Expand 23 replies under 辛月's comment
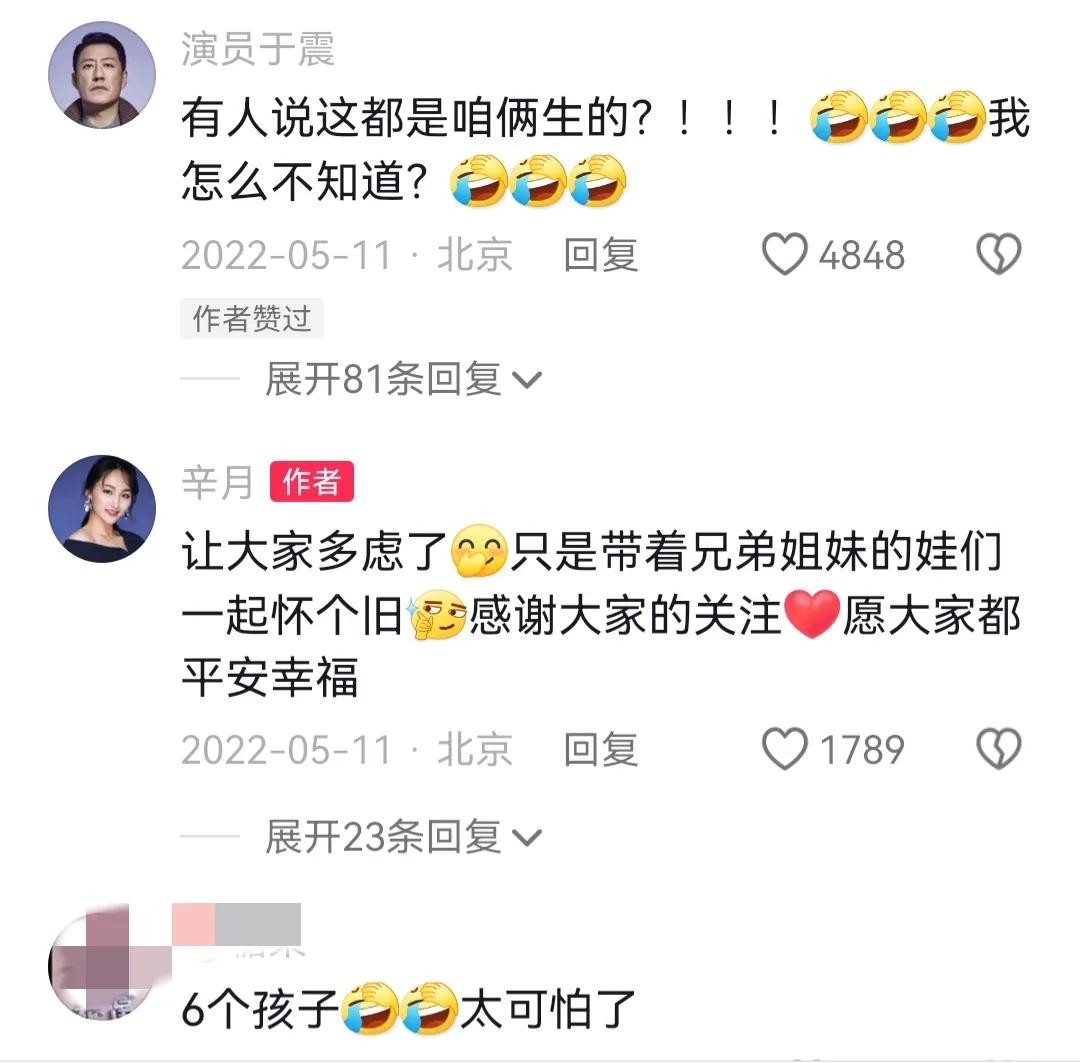The image size is (1080, 1063). [402, 838]
